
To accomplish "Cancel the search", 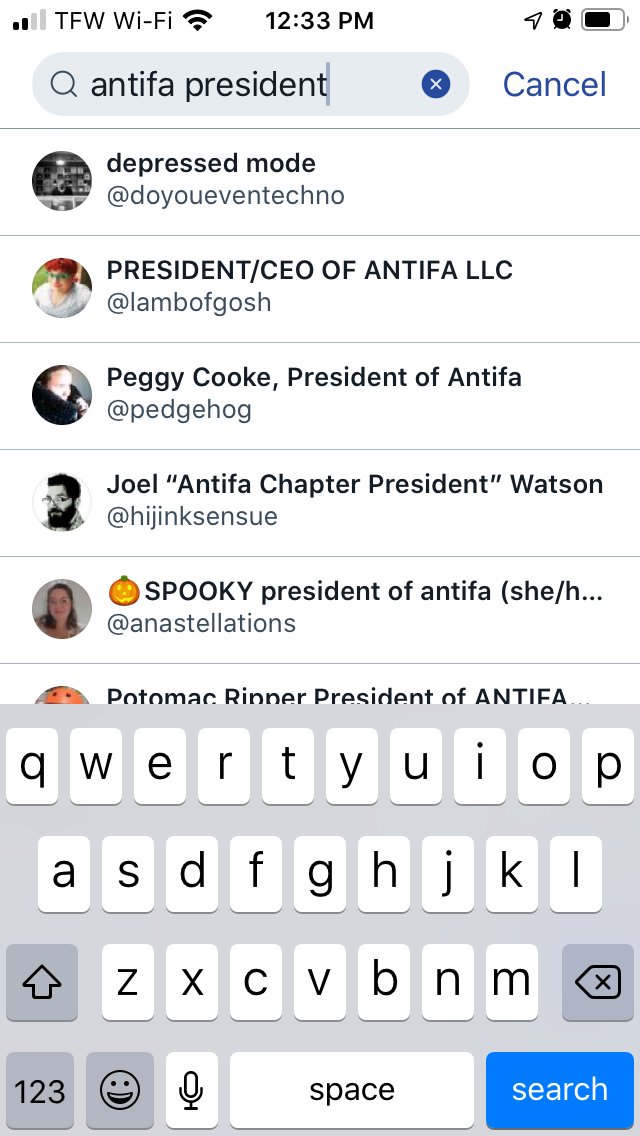I will point(554,85).
